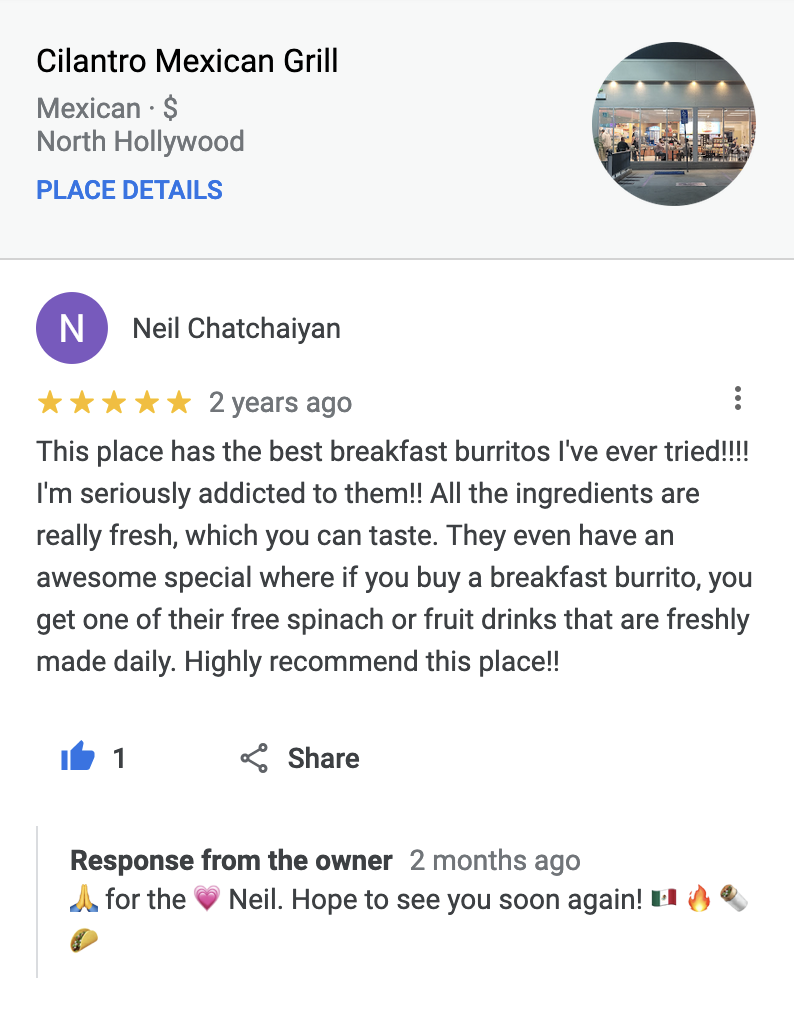Screen dimensions: 794x1010
Task: Open the review's three-dot overflow menu
Action: pyautogui.click(x=737, y=399)
